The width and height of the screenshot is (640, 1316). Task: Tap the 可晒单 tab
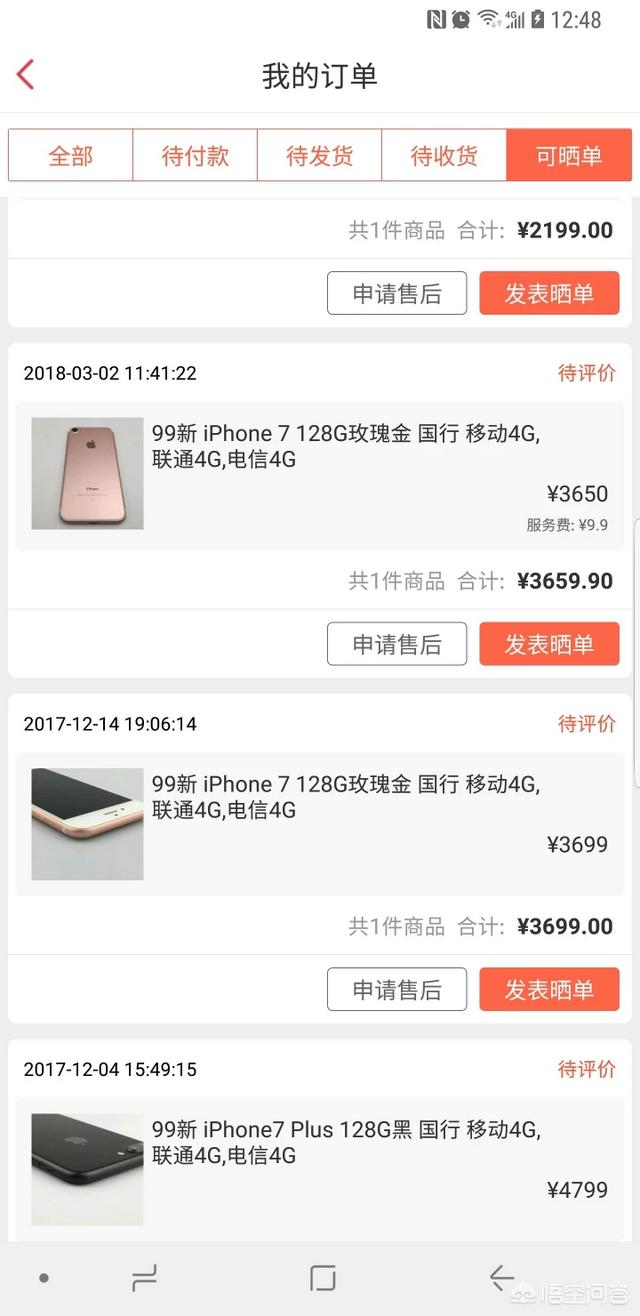click(x=568, y=155)
